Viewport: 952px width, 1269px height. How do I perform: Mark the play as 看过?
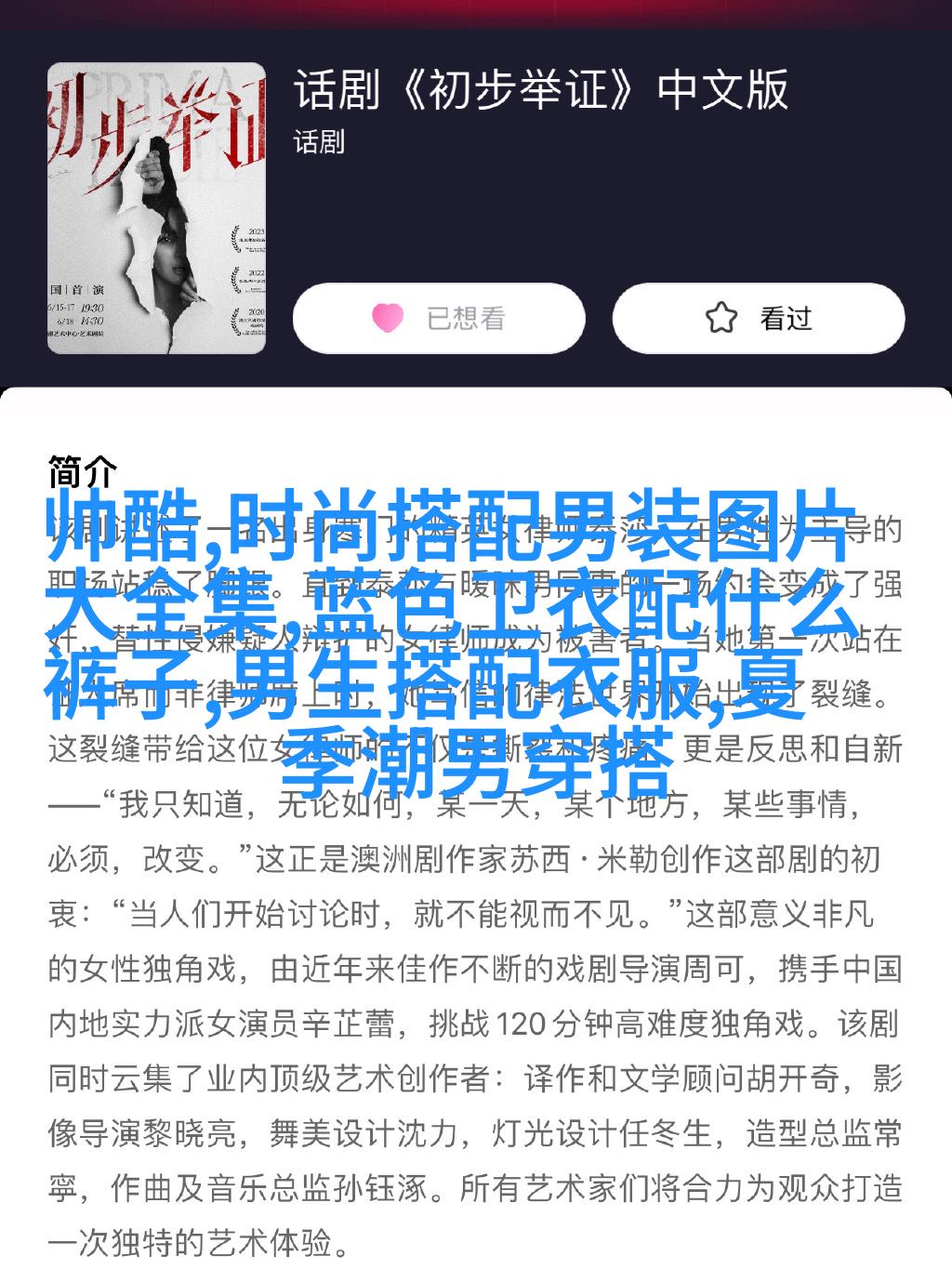click(x=758, y=319)
